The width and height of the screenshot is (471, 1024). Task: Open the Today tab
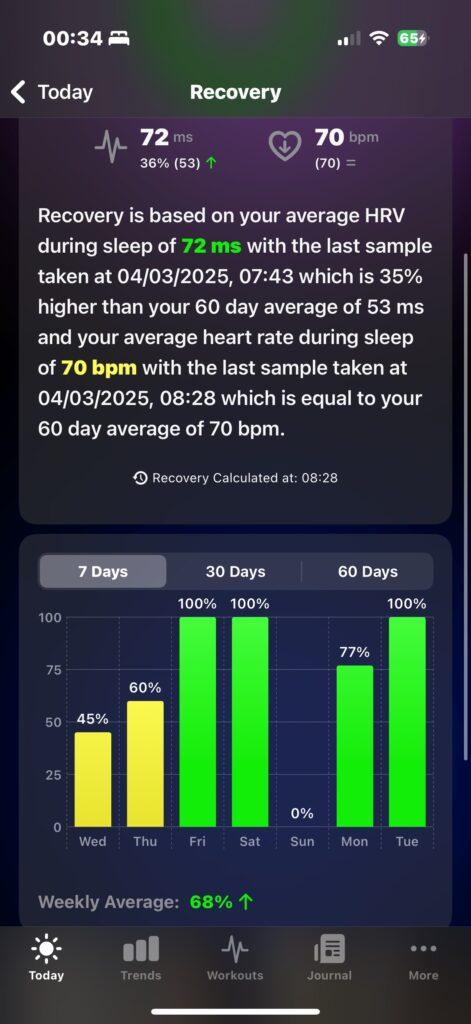(x=46, y=957)
